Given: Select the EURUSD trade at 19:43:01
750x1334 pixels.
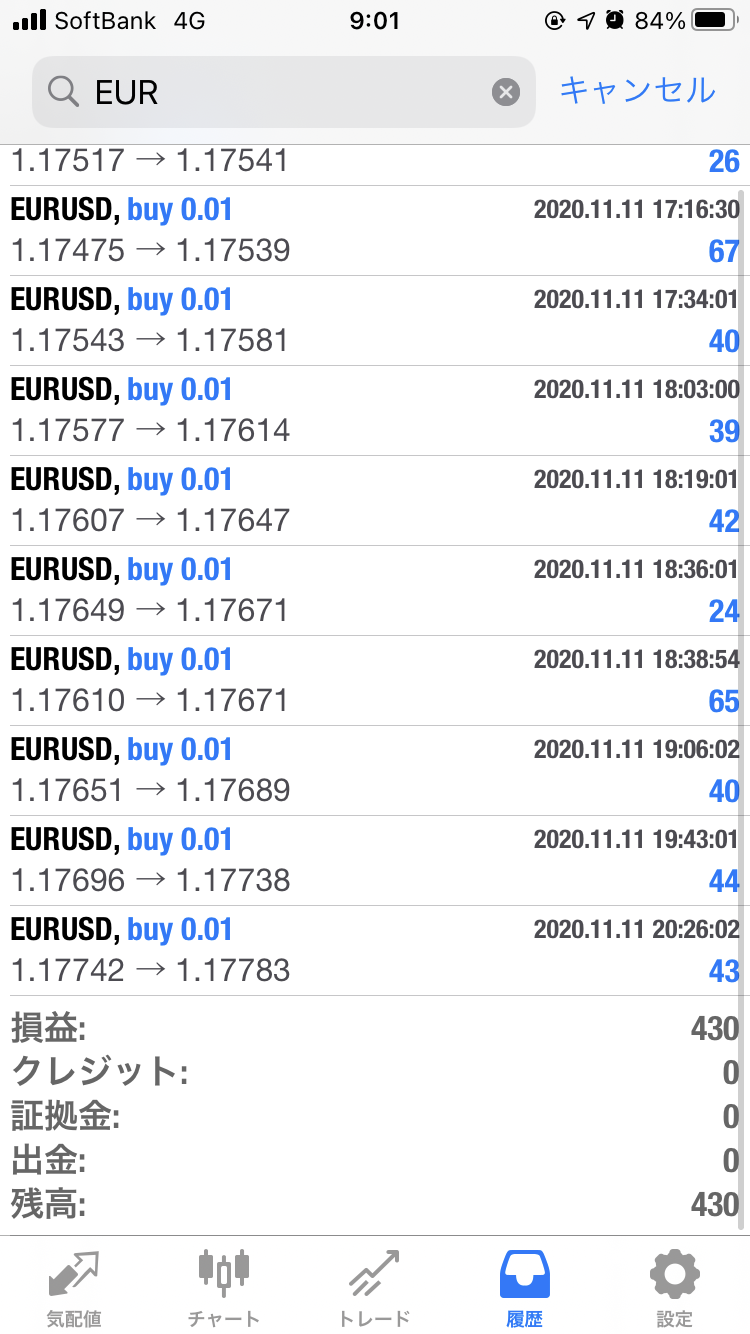Looking at the screenshot, I should point(374,861).
